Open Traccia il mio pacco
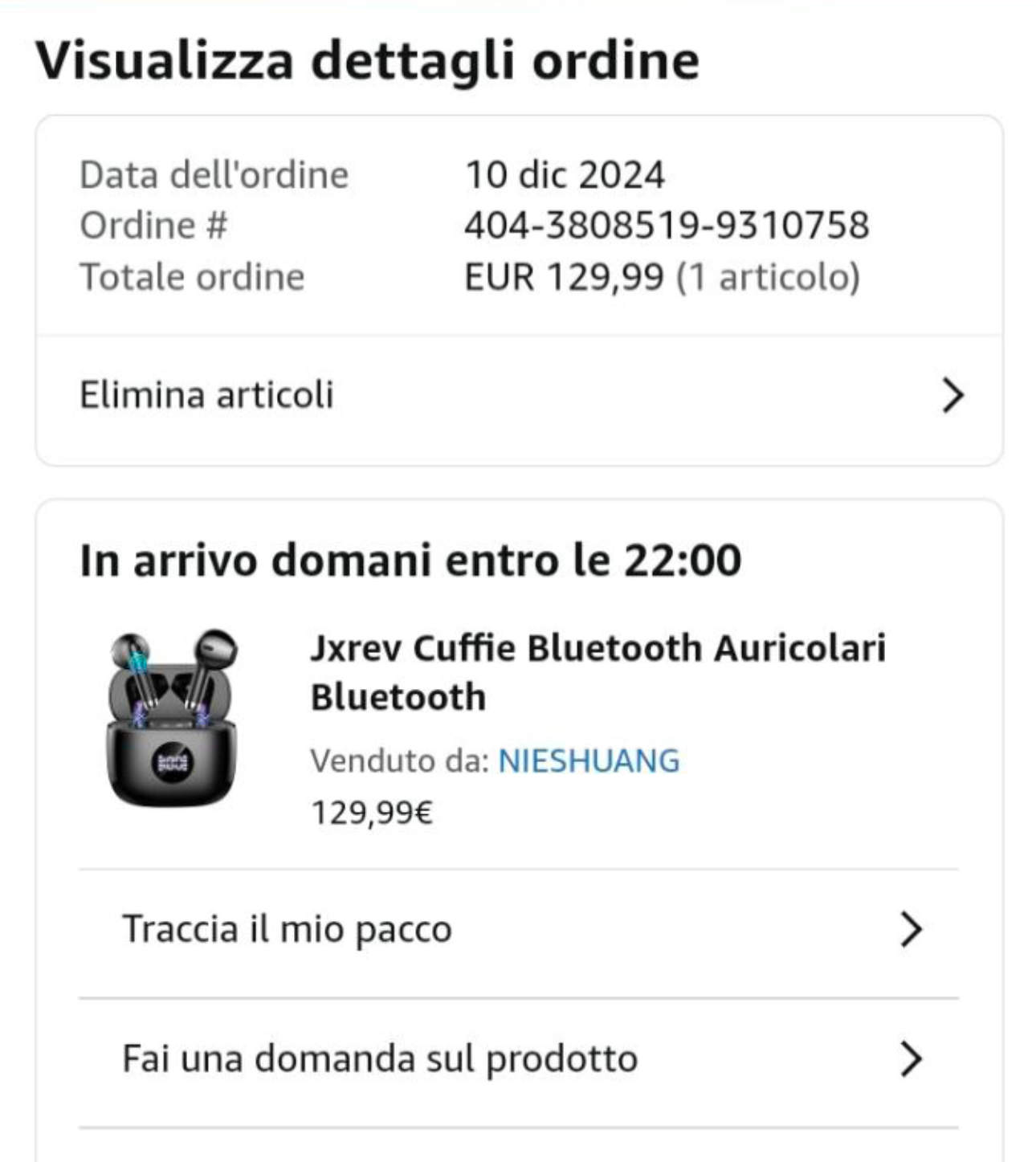The width and height of the screenshot is (1036, 1162). coord(519,930)
